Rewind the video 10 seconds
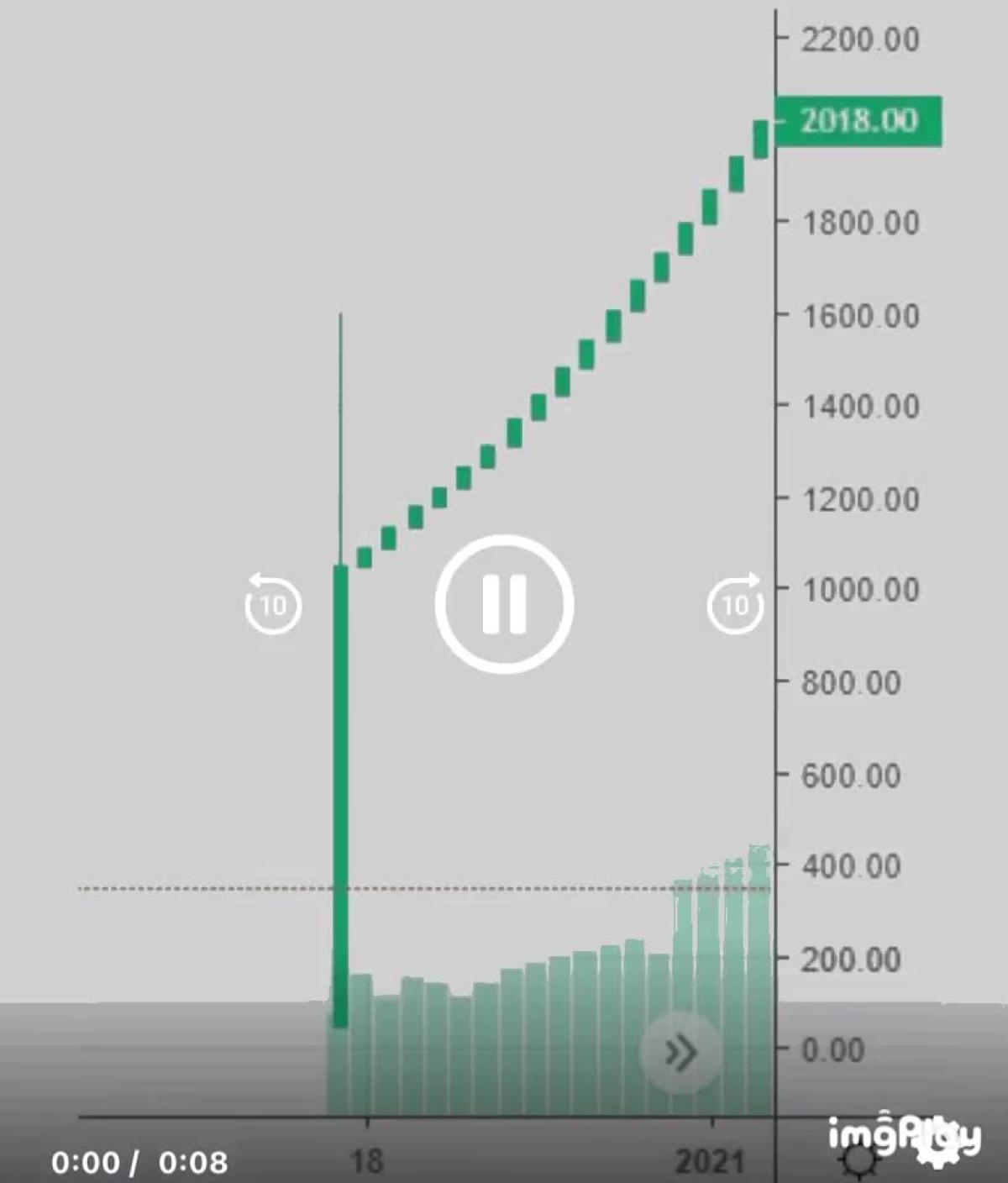The height and width of the screenshot is (1183, 1008). (x=273, y=604)
